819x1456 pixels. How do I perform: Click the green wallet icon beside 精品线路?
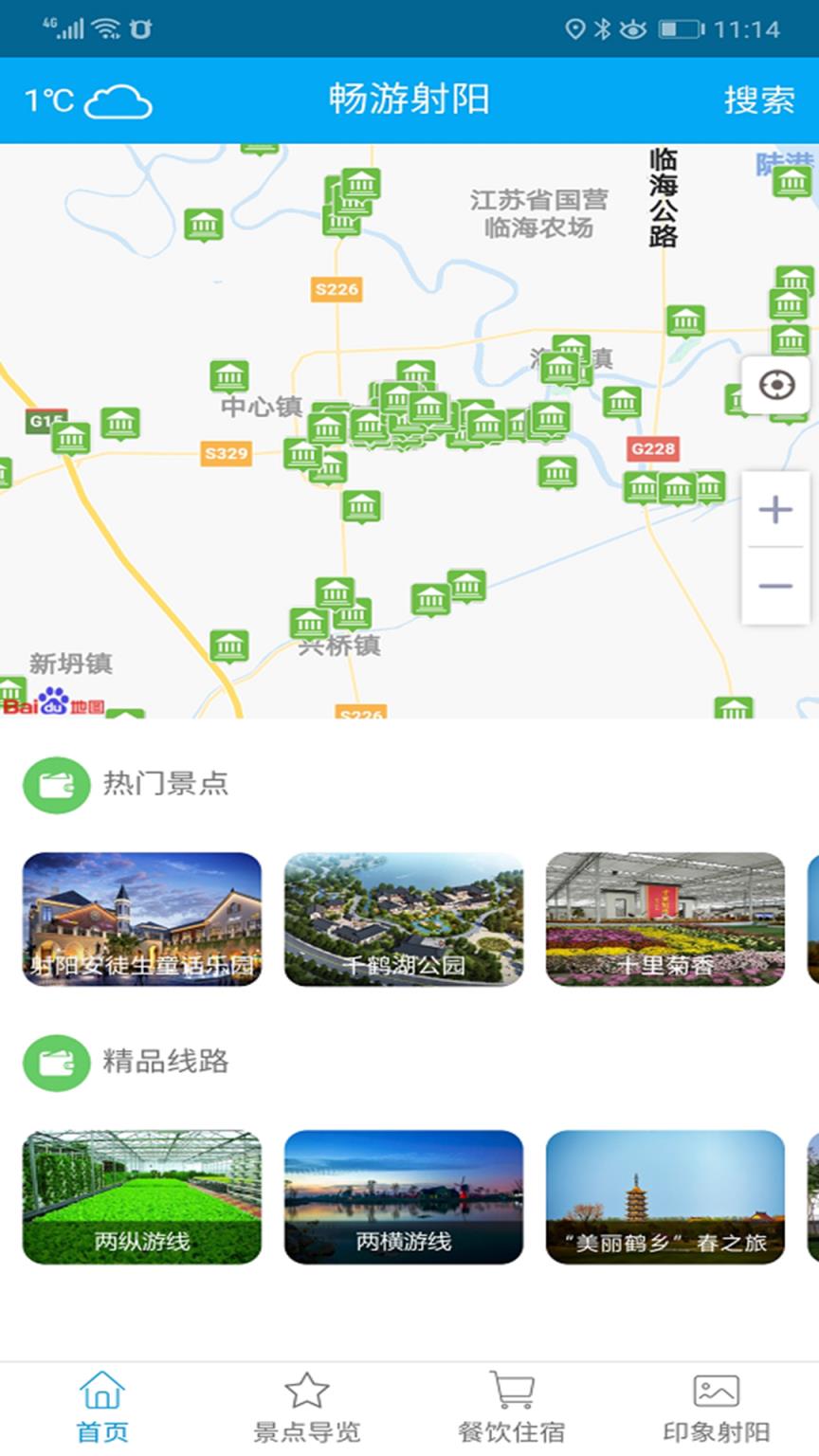click(x=58, y=1062)
